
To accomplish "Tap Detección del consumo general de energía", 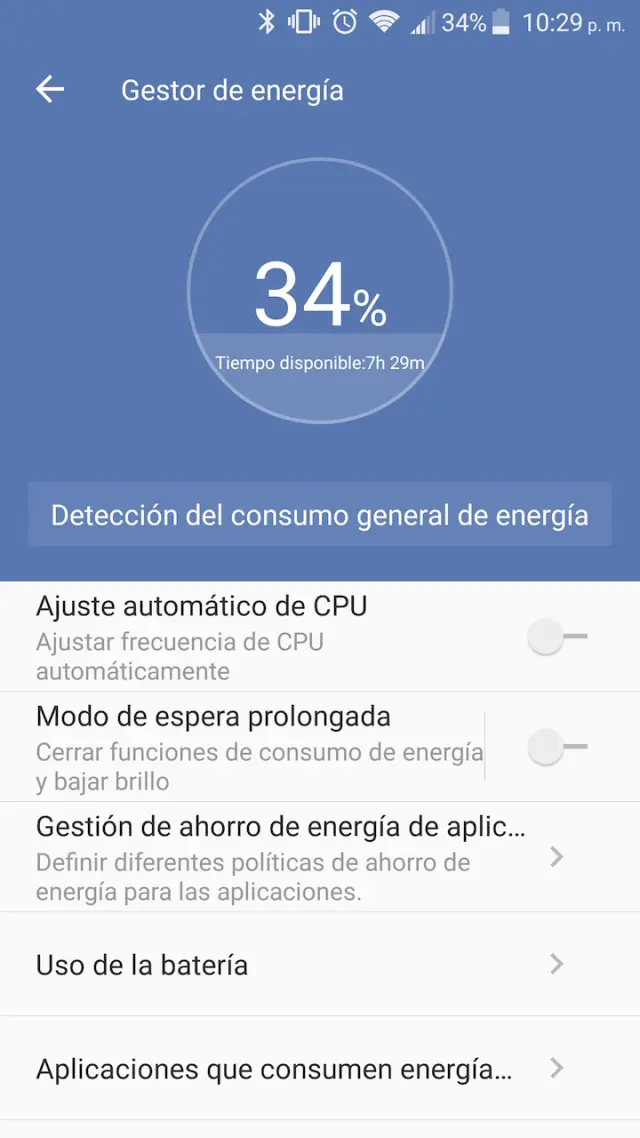I will [320, 516].
